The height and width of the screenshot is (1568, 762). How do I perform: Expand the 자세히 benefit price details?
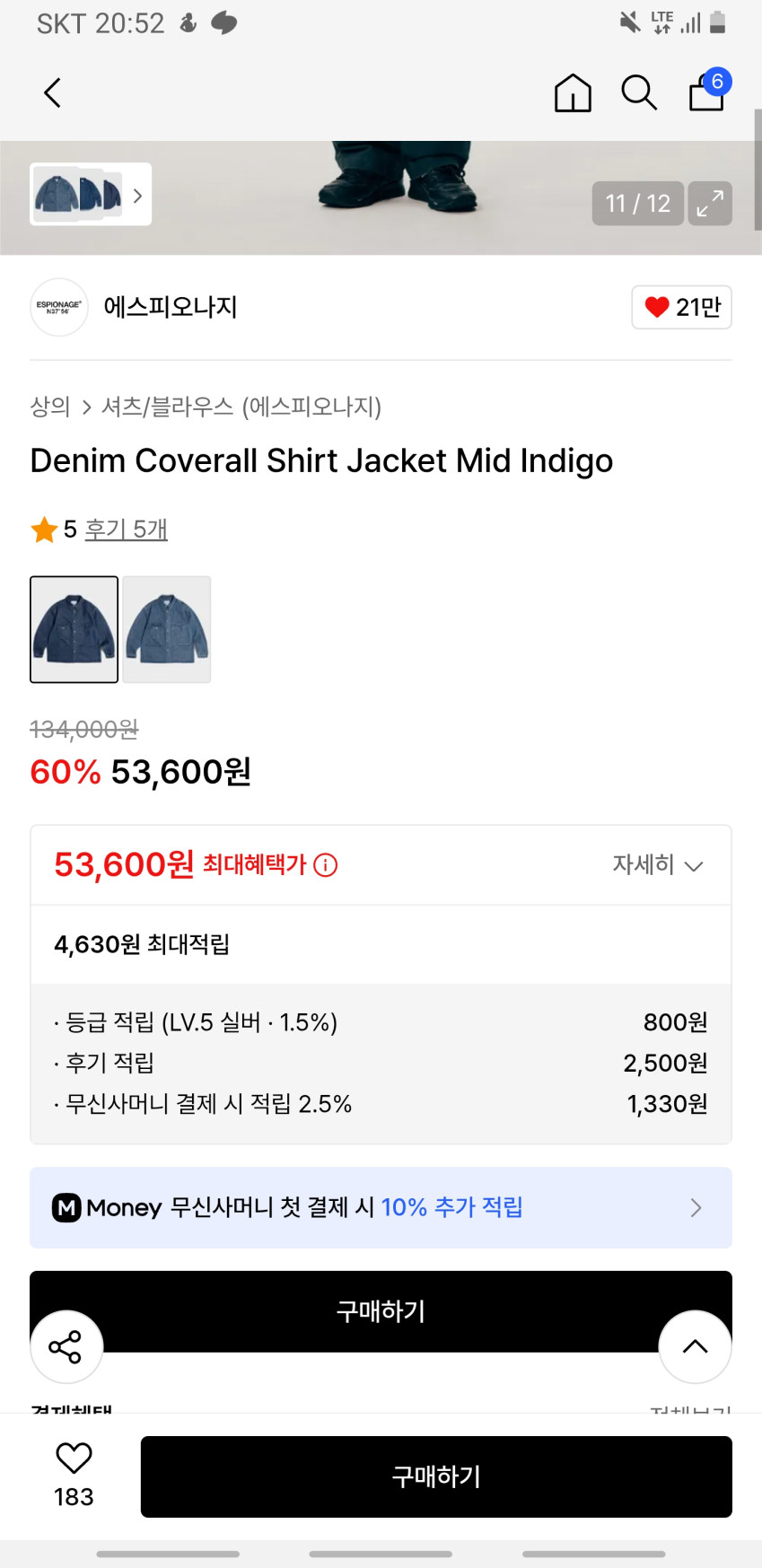point(657,865)
